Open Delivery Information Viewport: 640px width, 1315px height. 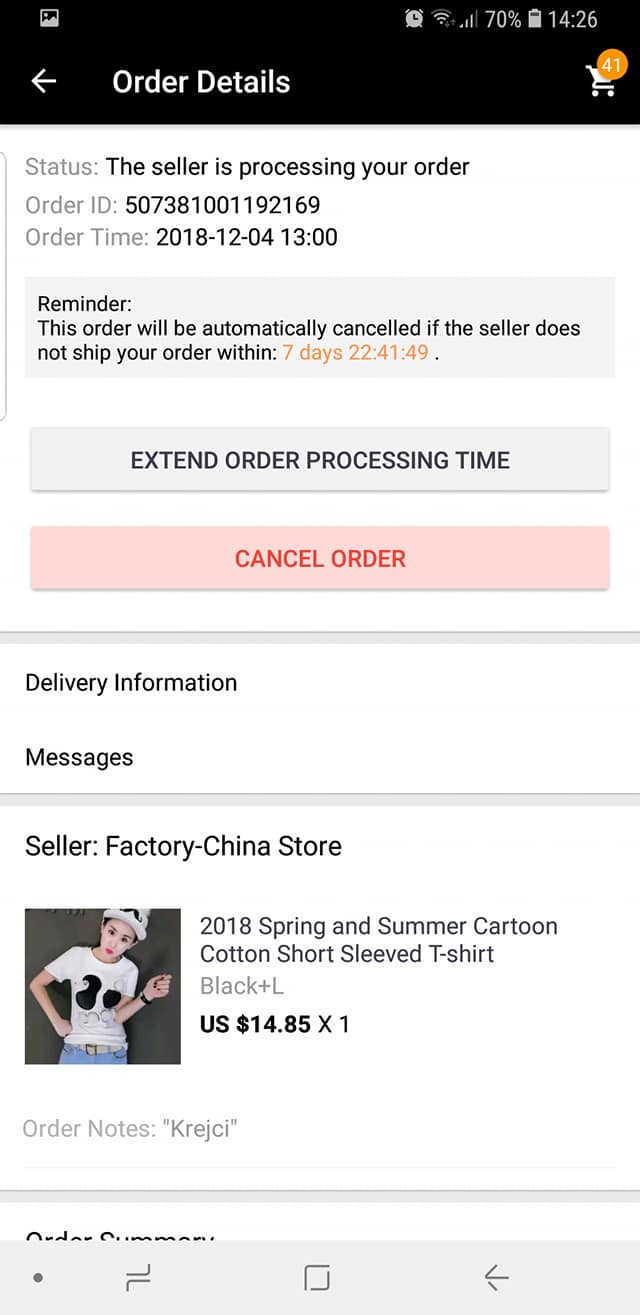tap(131, 683)
